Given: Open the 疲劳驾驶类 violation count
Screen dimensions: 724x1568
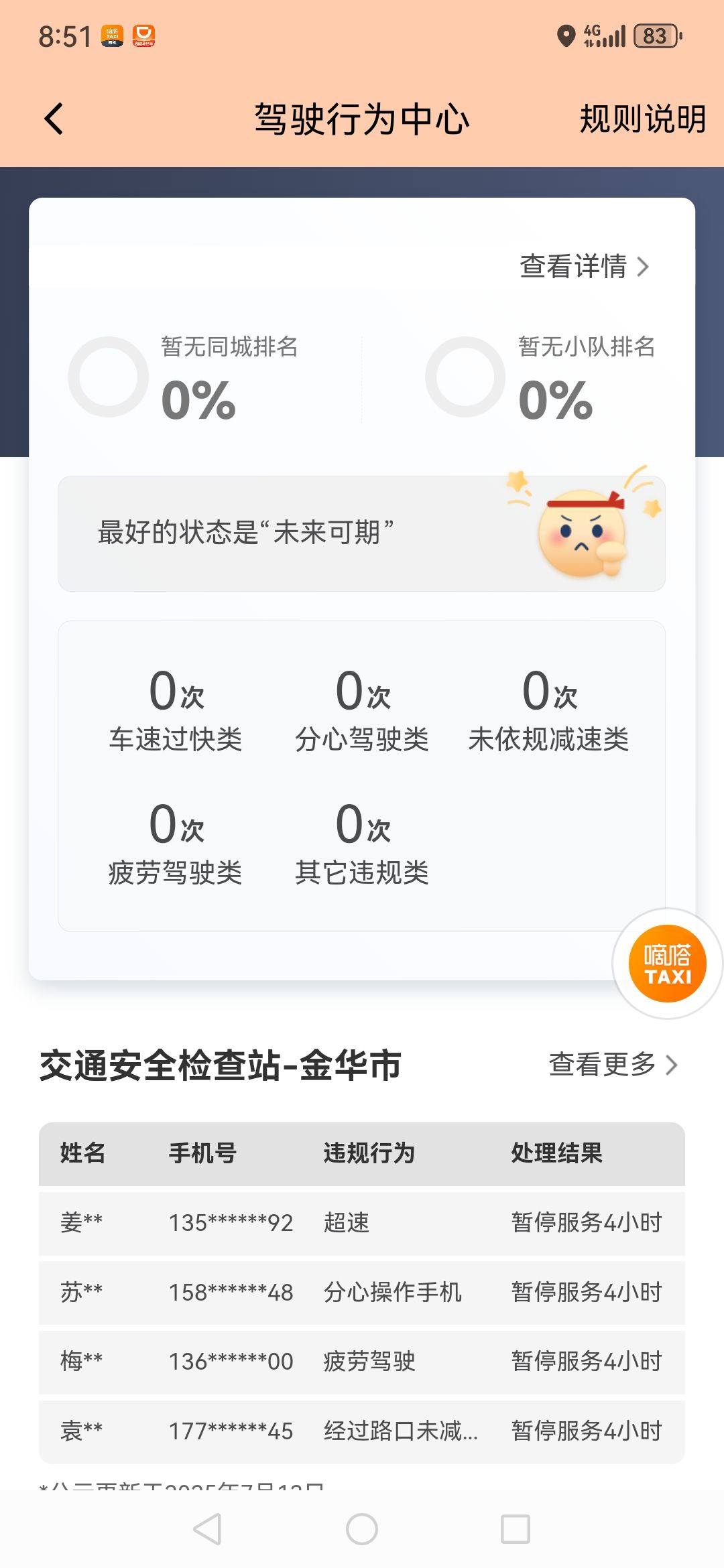Looking at the screenshot, I should point(176,844).
